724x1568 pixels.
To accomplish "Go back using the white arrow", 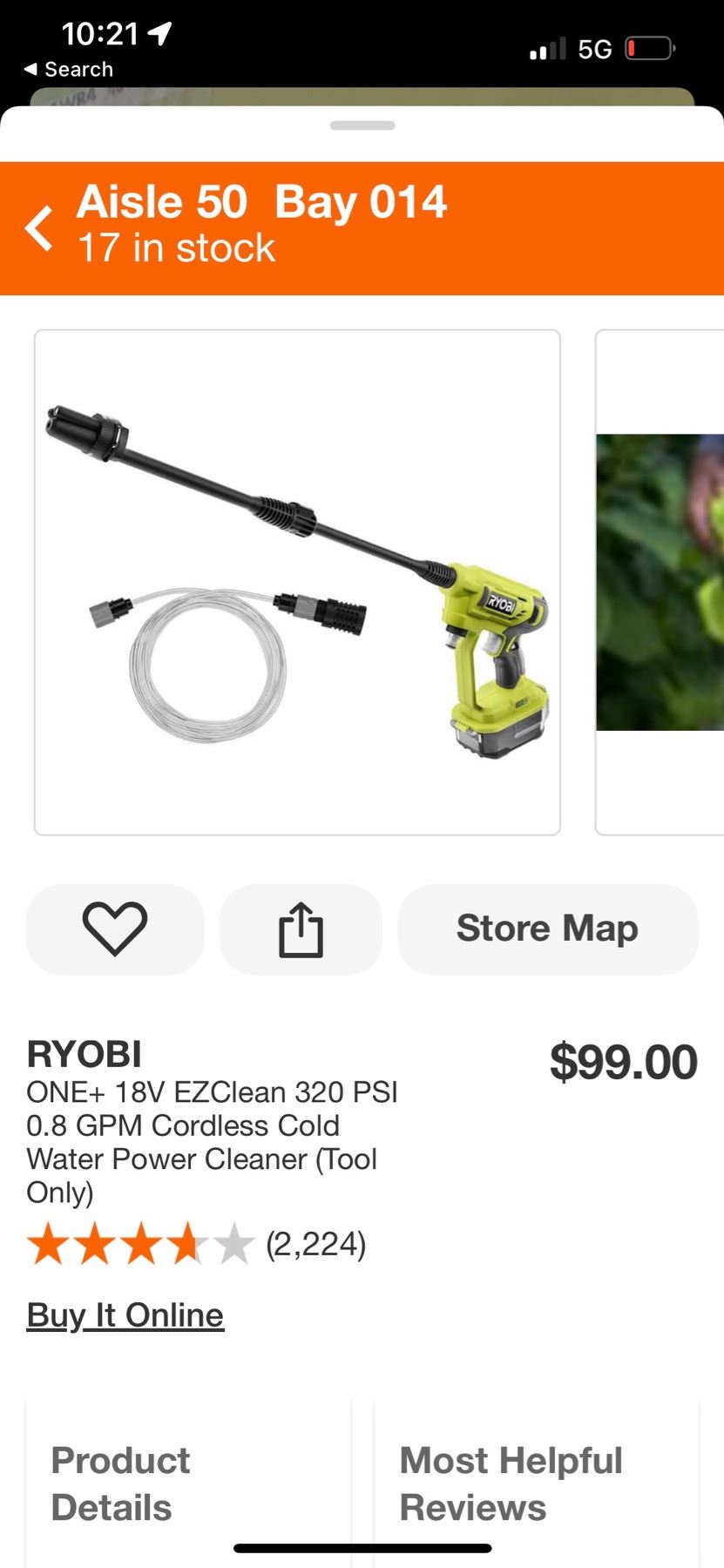I will pos(39,228).
